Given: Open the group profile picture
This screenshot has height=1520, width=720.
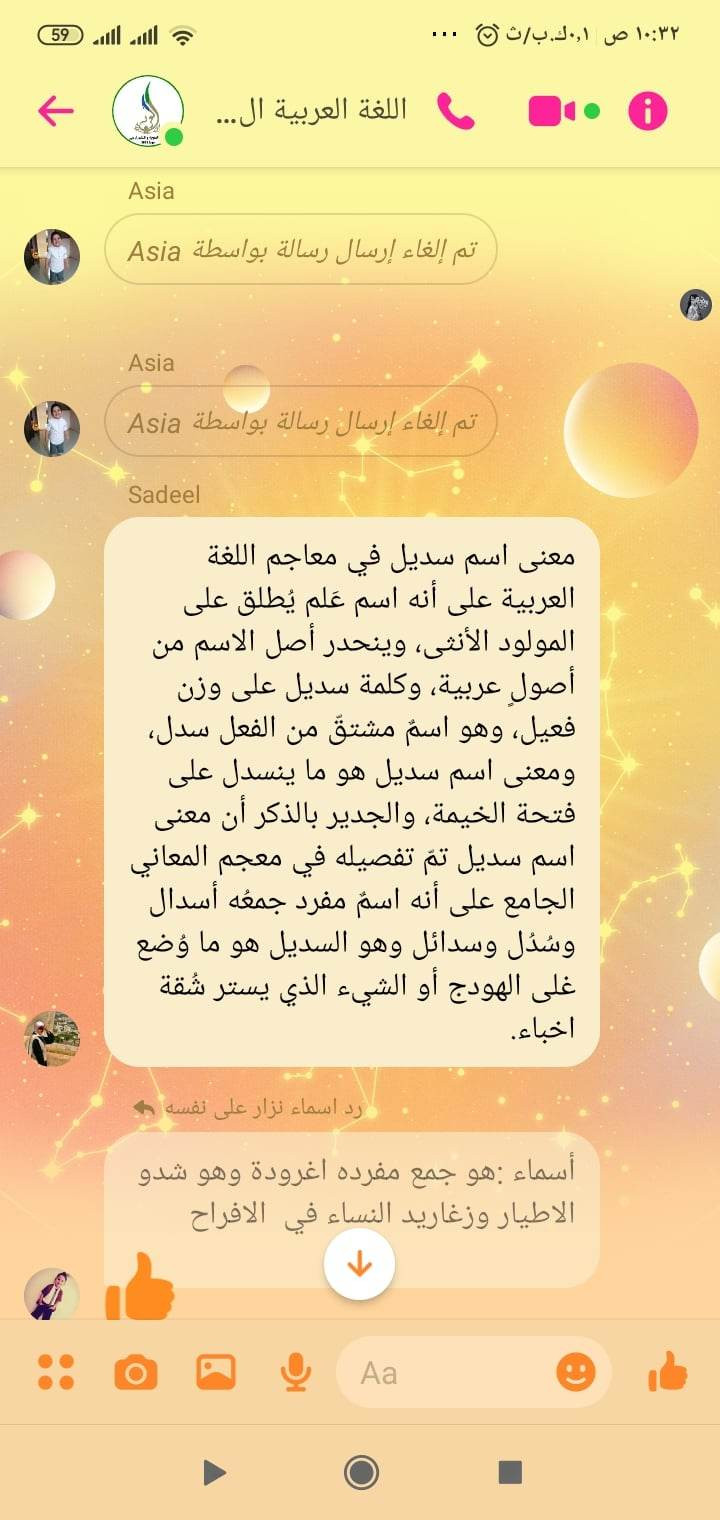Looking at the screenshot, I should (148, 111).
